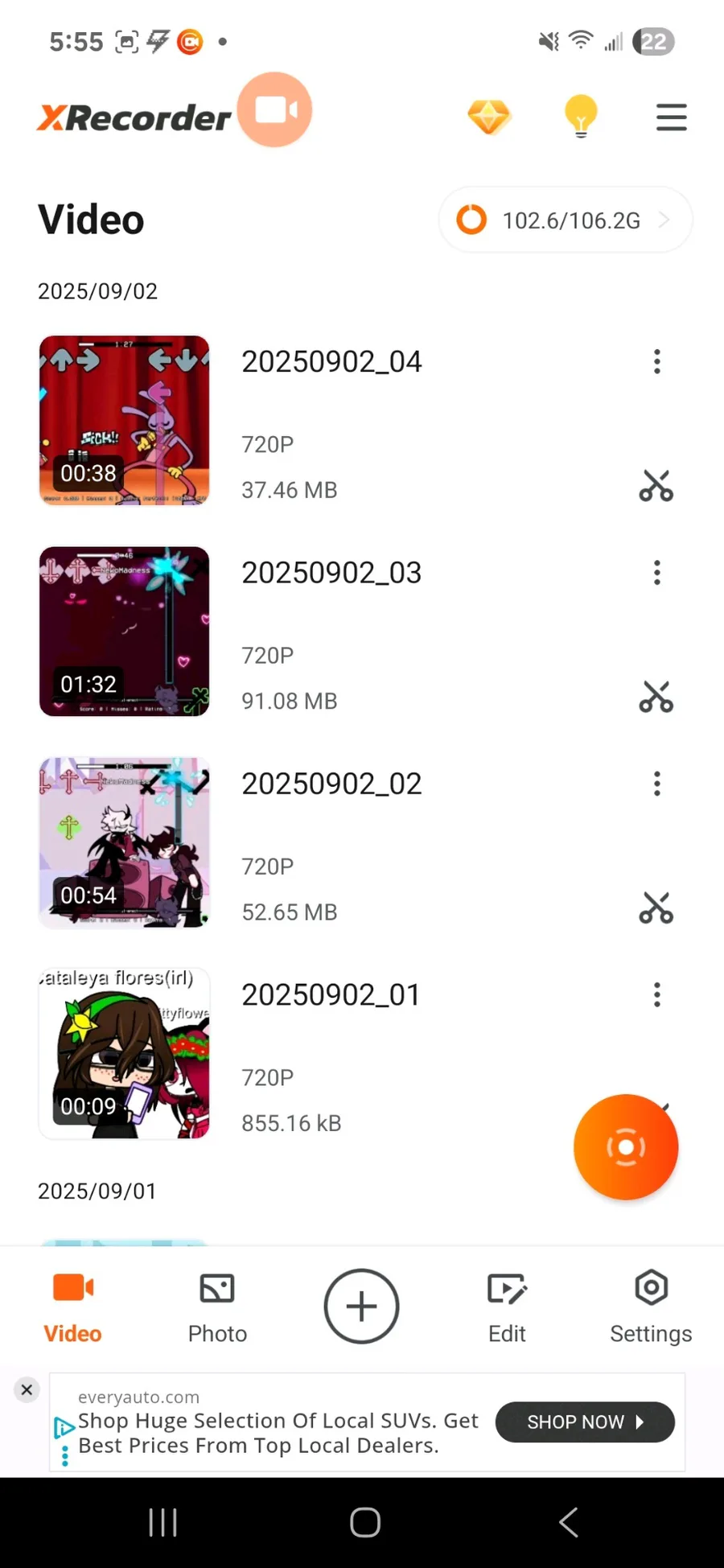
Task: Play video 20250902_02
Action: (125, 842)
